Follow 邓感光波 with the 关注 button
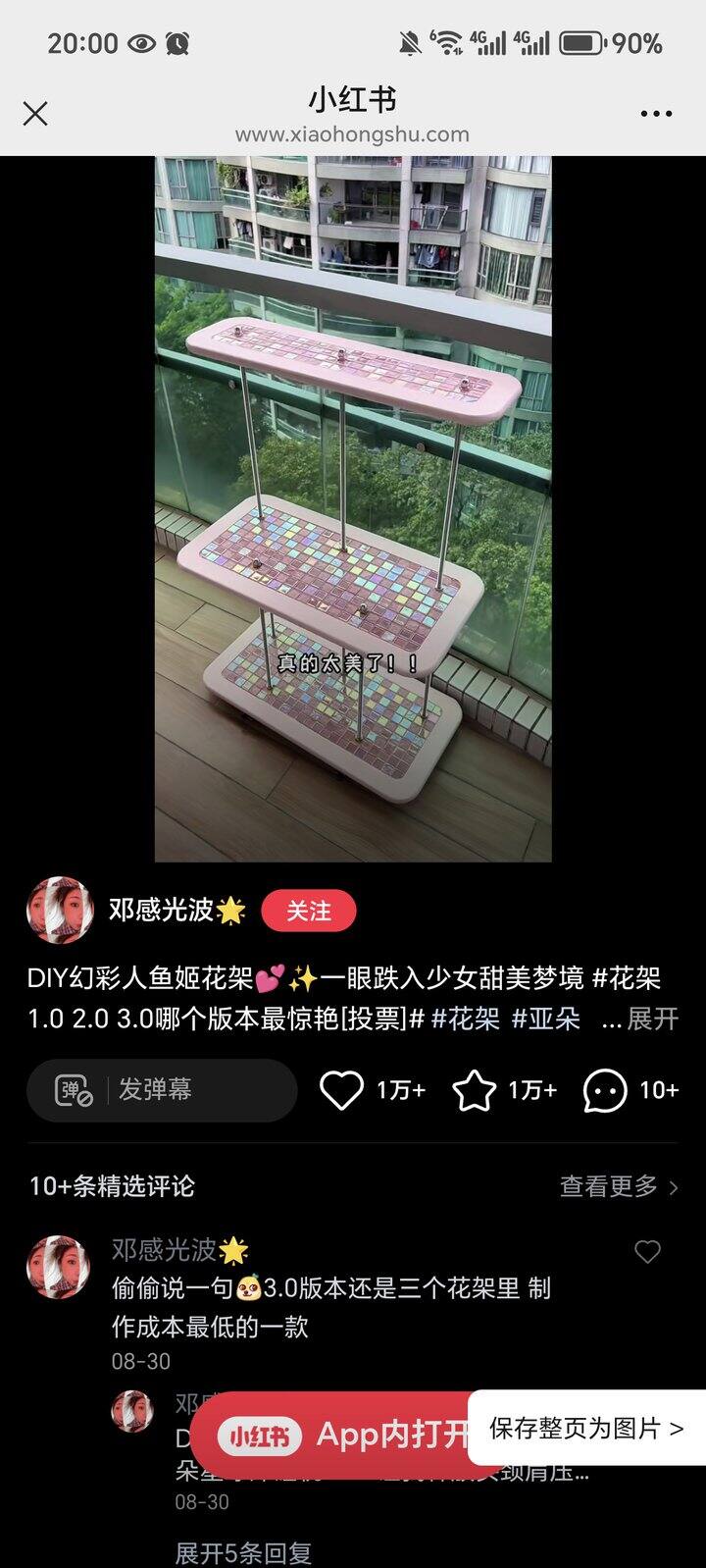Screen dimensions: 706x1568 tap(308, 912)
